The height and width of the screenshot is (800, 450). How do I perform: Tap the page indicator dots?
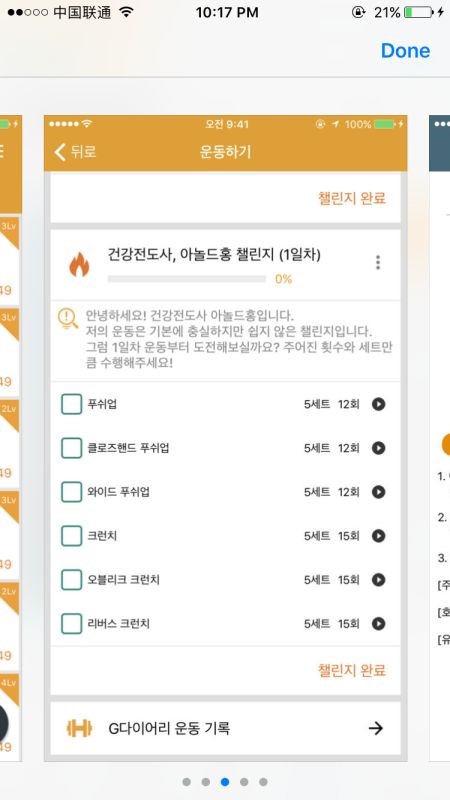click(x=225, y=782)
